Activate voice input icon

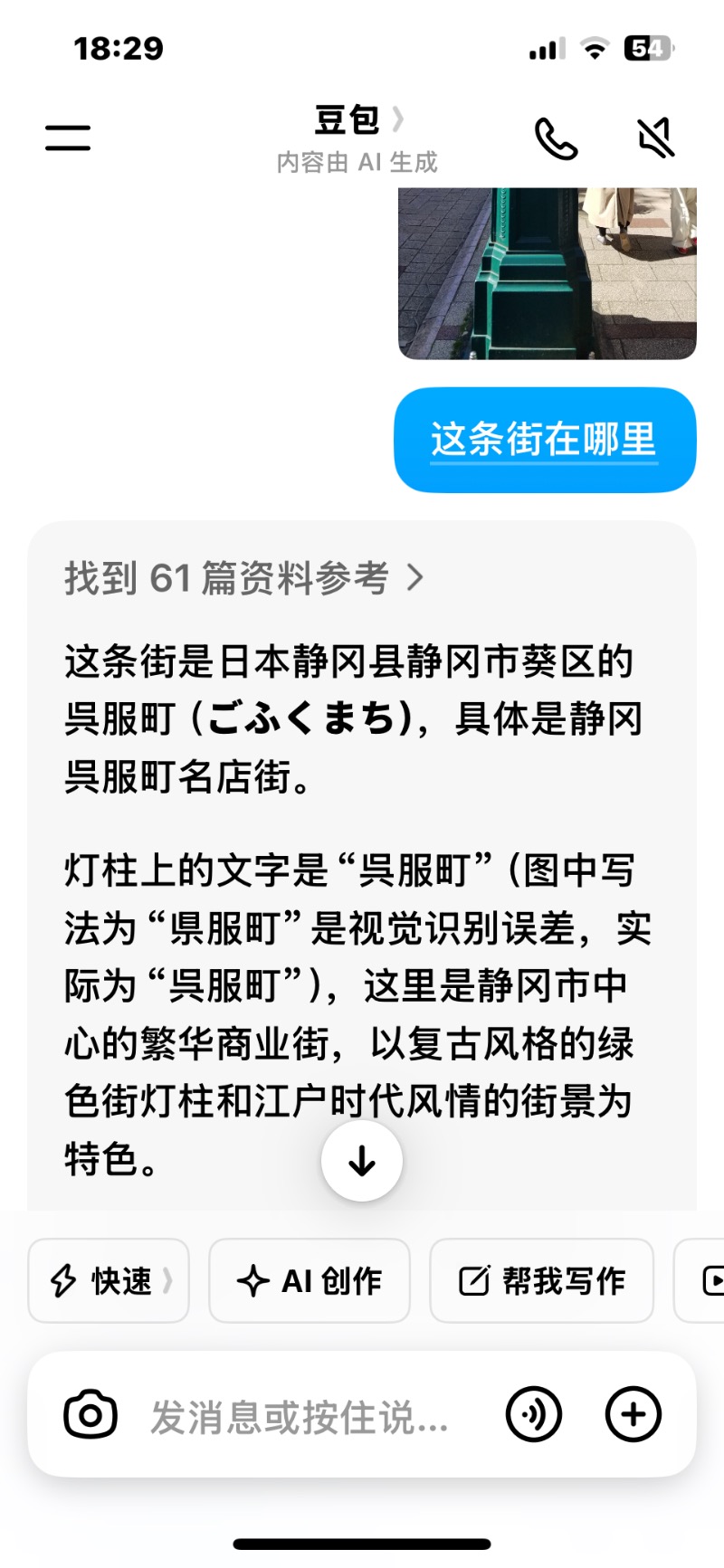(534, 1414)
